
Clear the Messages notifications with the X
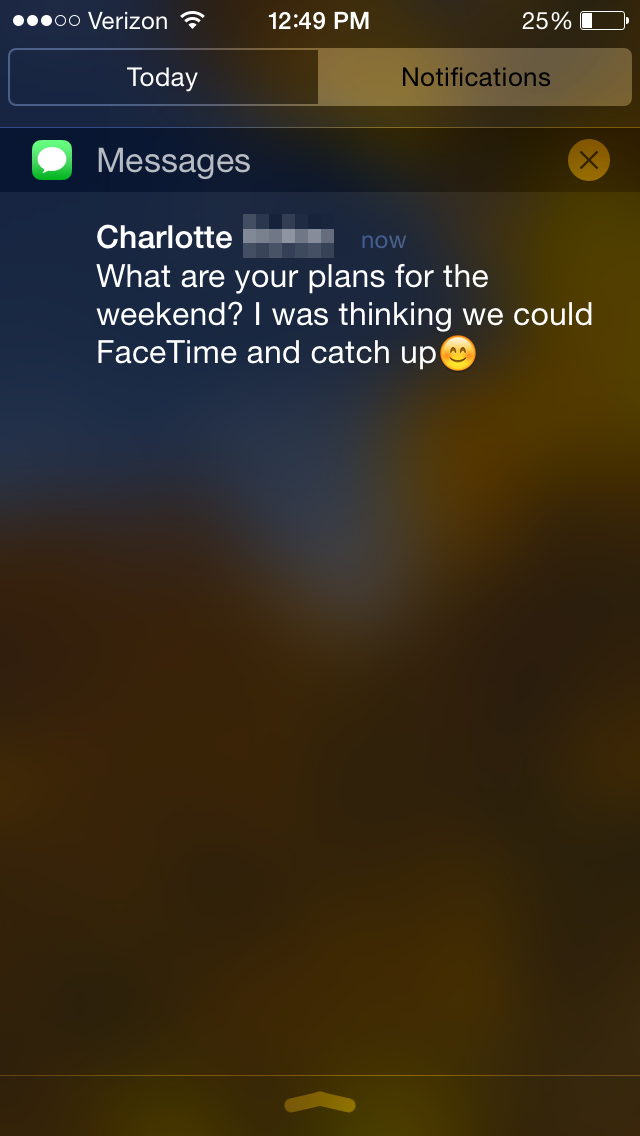589,160
